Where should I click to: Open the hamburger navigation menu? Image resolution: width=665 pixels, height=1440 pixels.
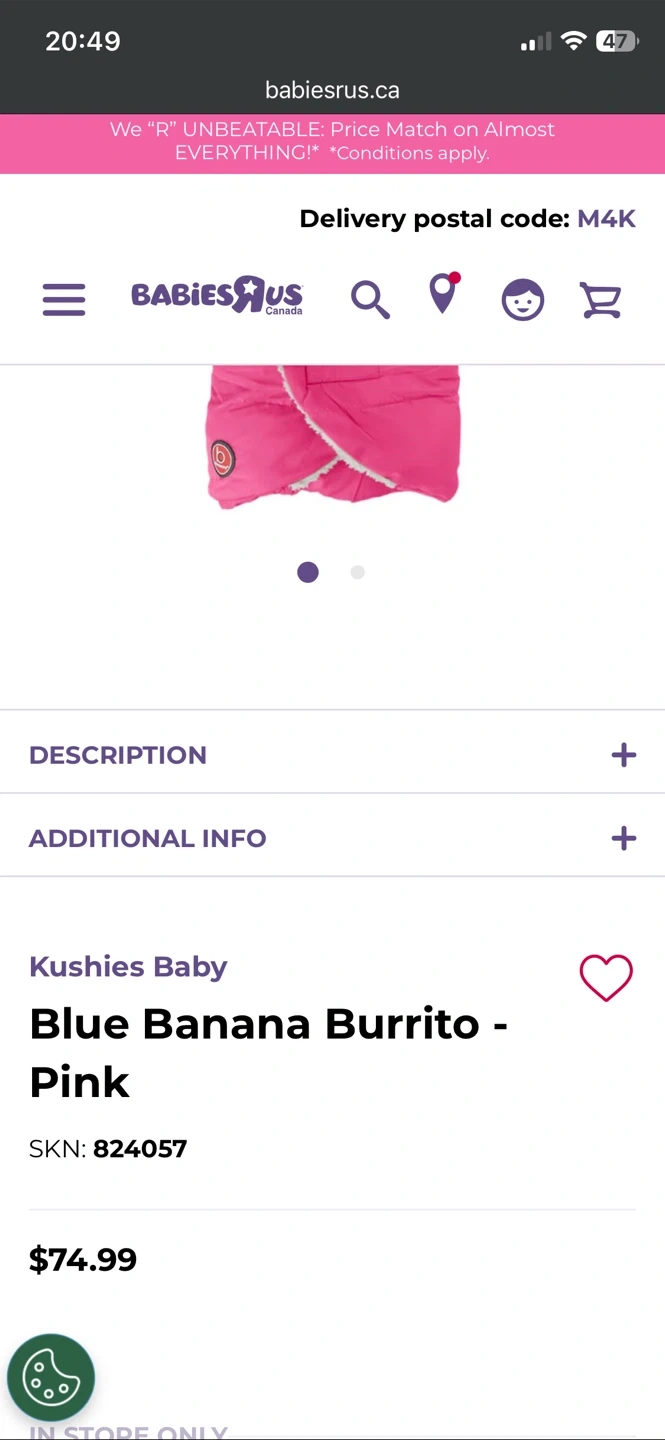[x=64, y=299]
